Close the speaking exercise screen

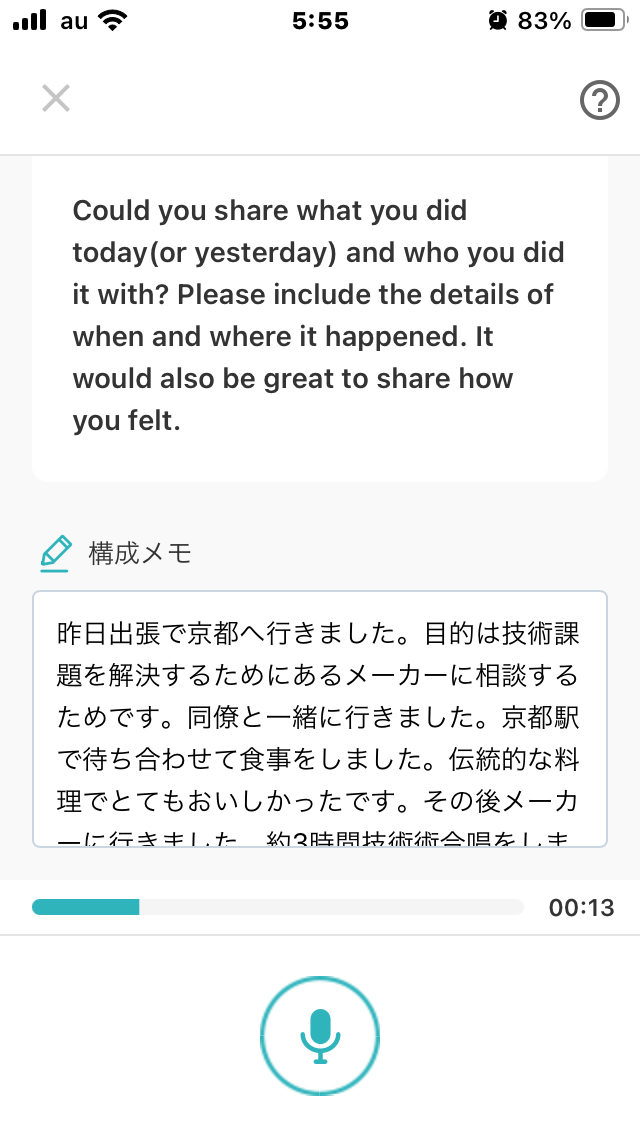(x=56, y=99)
